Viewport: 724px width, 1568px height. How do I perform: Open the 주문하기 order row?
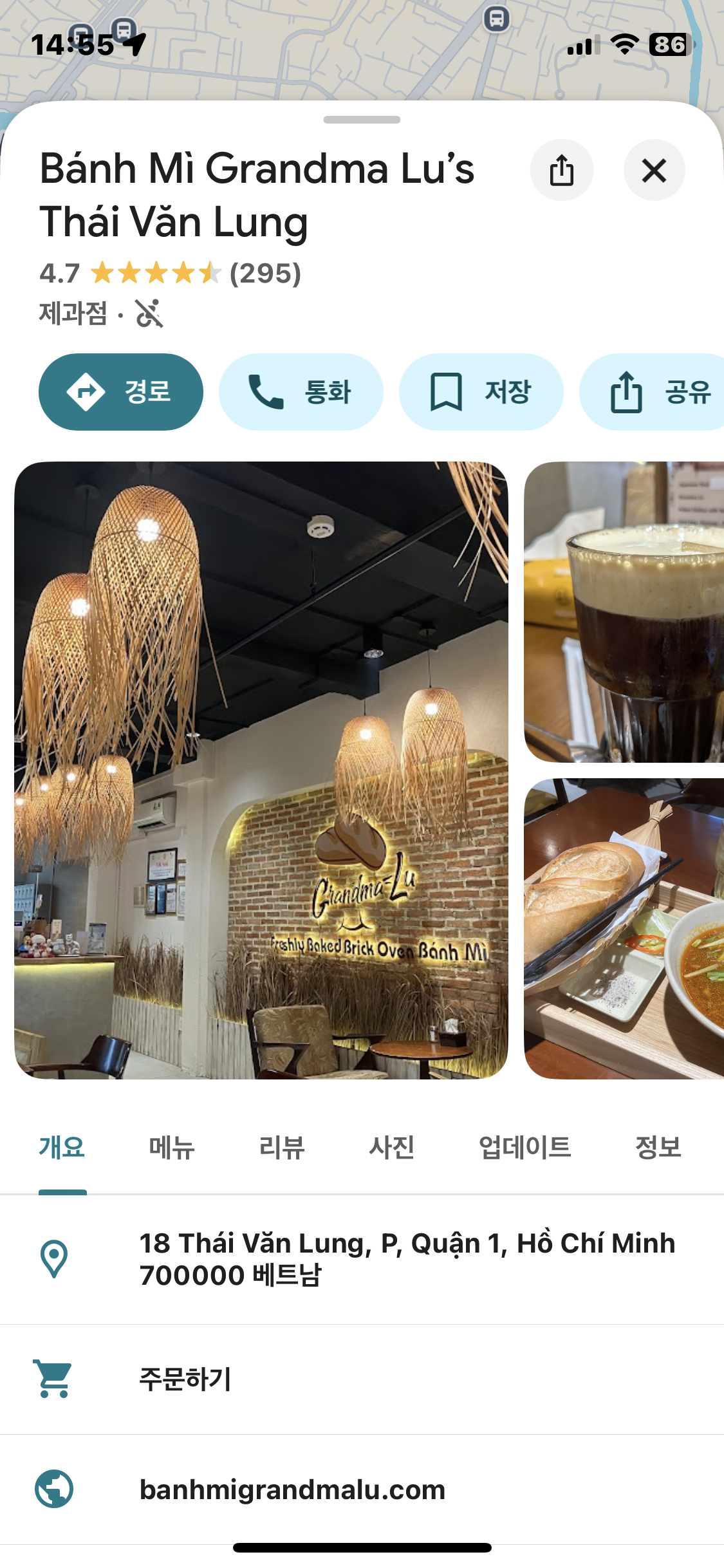pos(185,1379)
